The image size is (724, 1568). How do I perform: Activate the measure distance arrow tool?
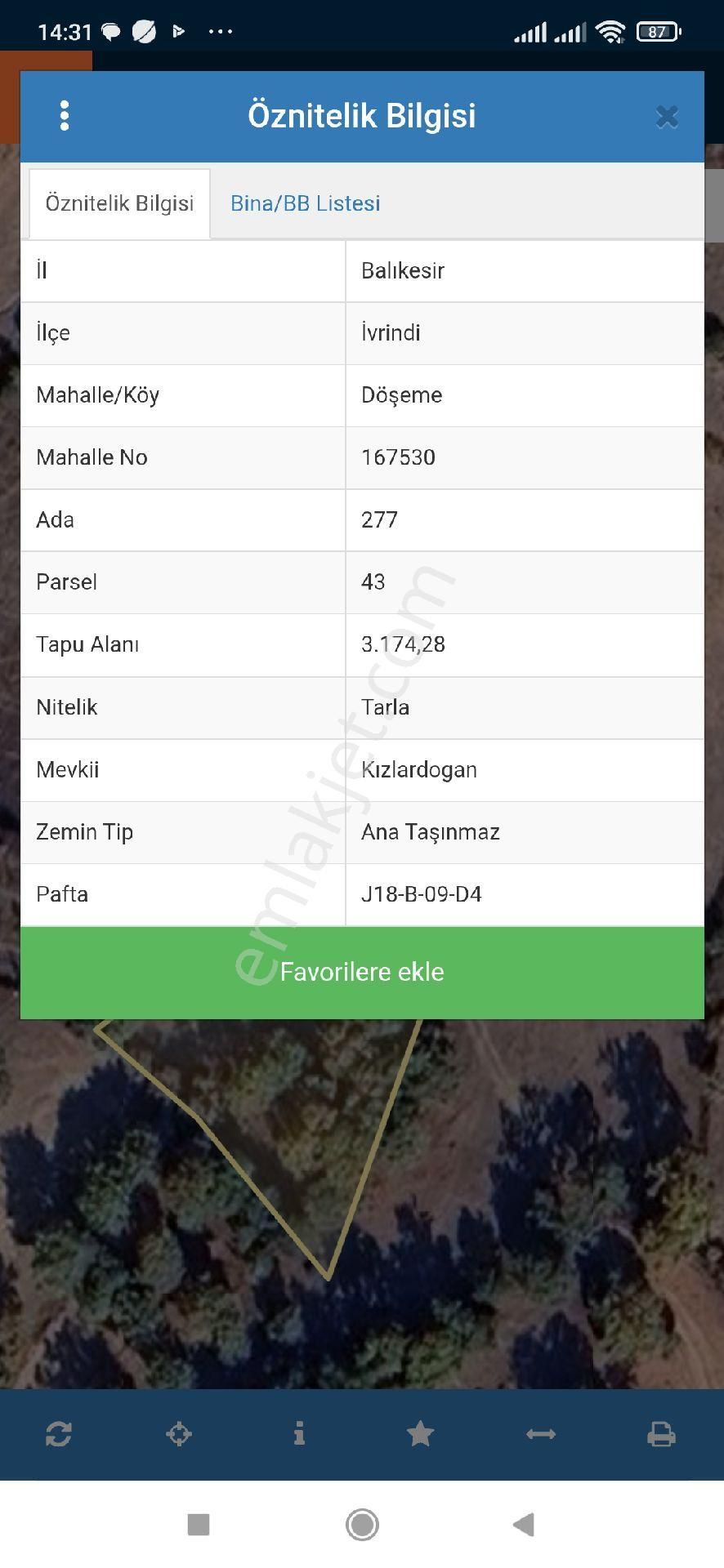540,1433
